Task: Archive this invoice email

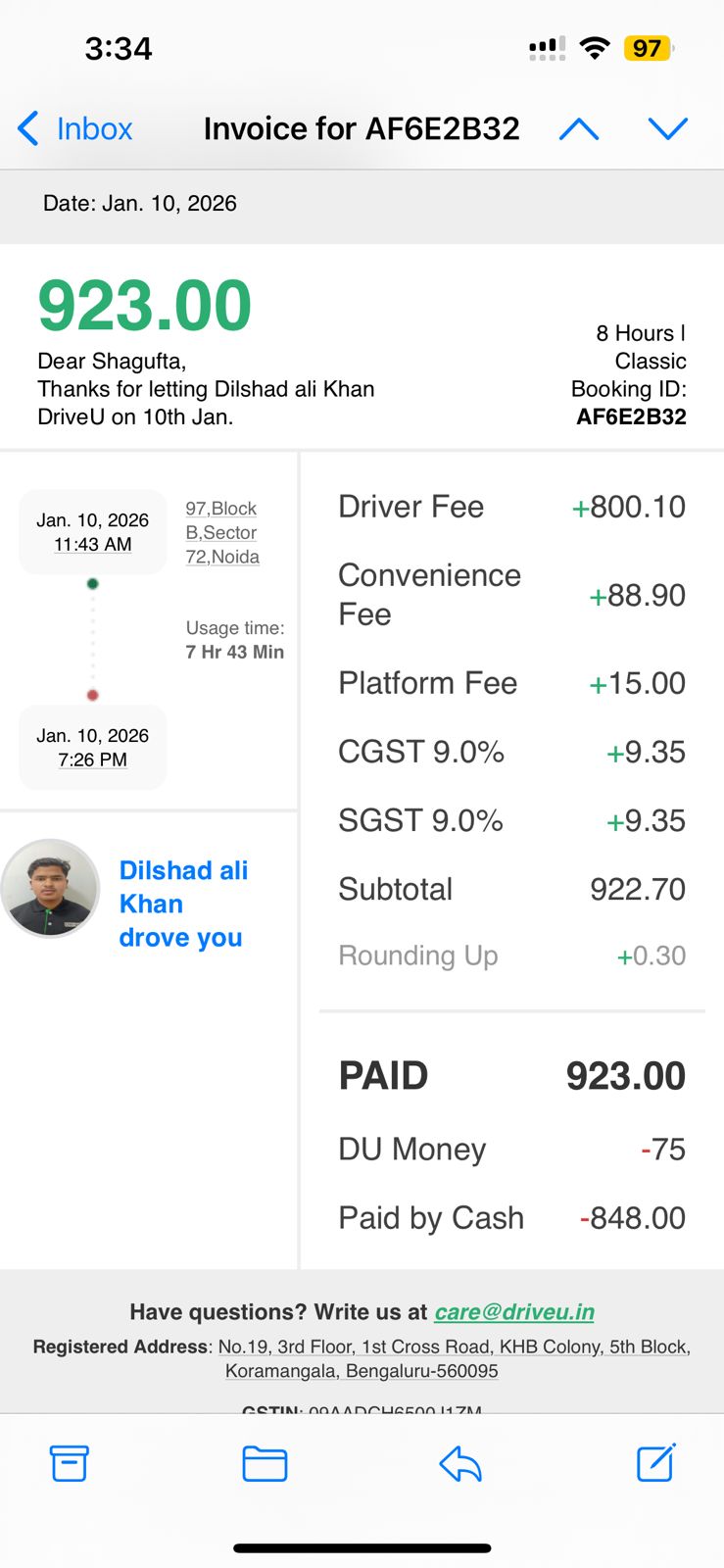Action: [70, 1464]
